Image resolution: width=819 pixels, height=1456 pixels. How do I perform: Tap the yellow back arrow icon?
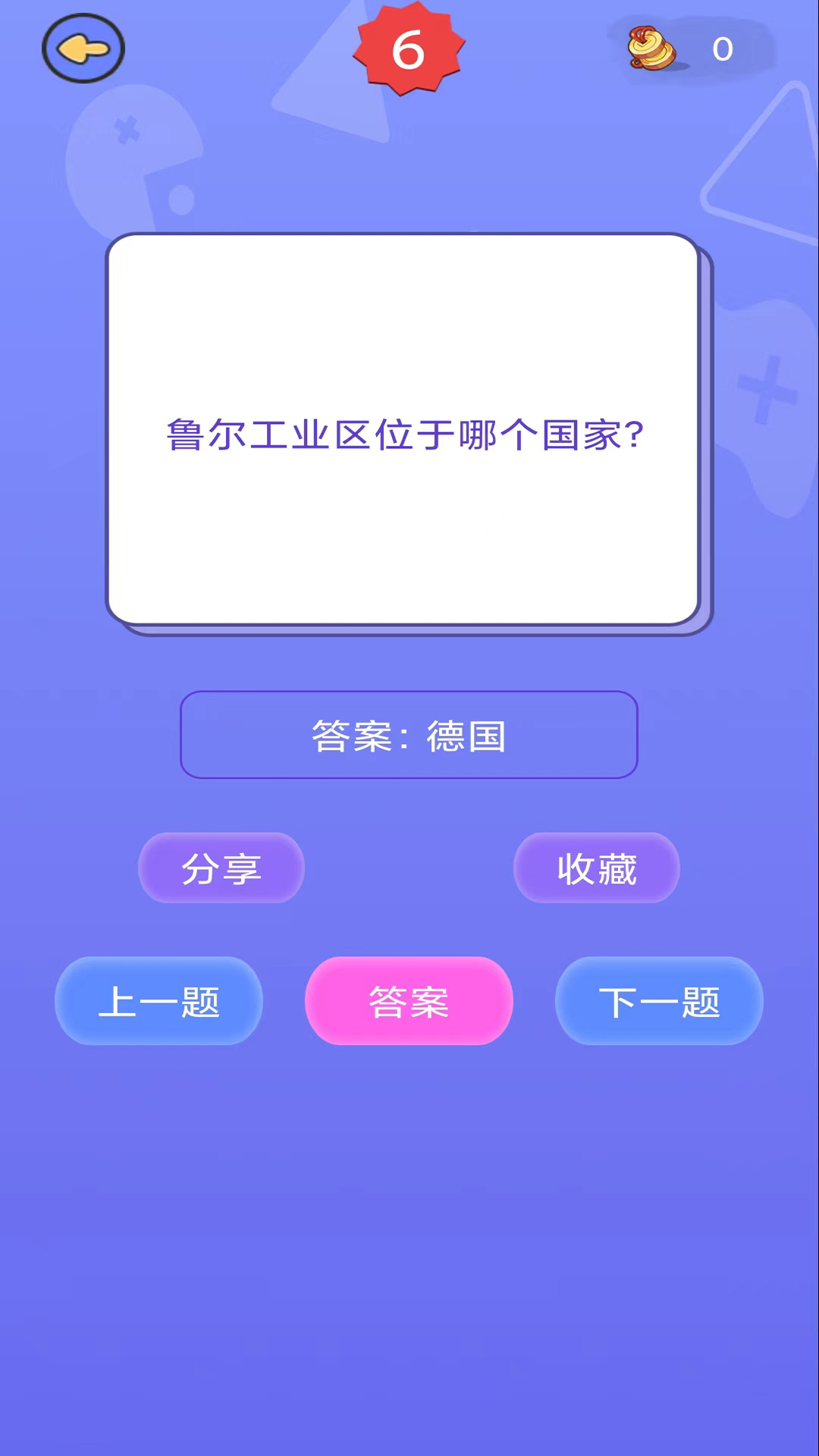pos(83,49)
